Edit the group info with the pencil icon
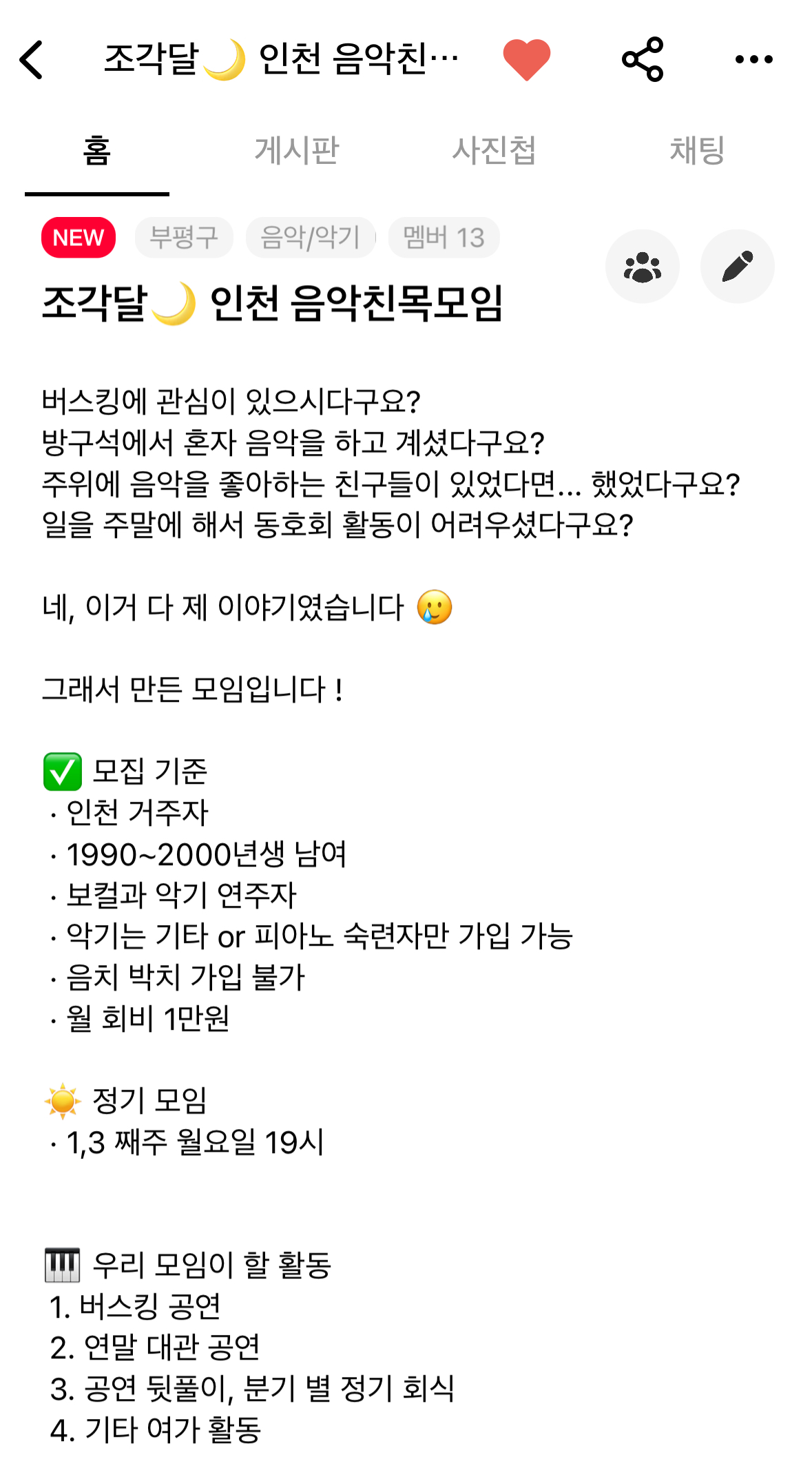Screen dimensions: 812x1459 (738, 267)
